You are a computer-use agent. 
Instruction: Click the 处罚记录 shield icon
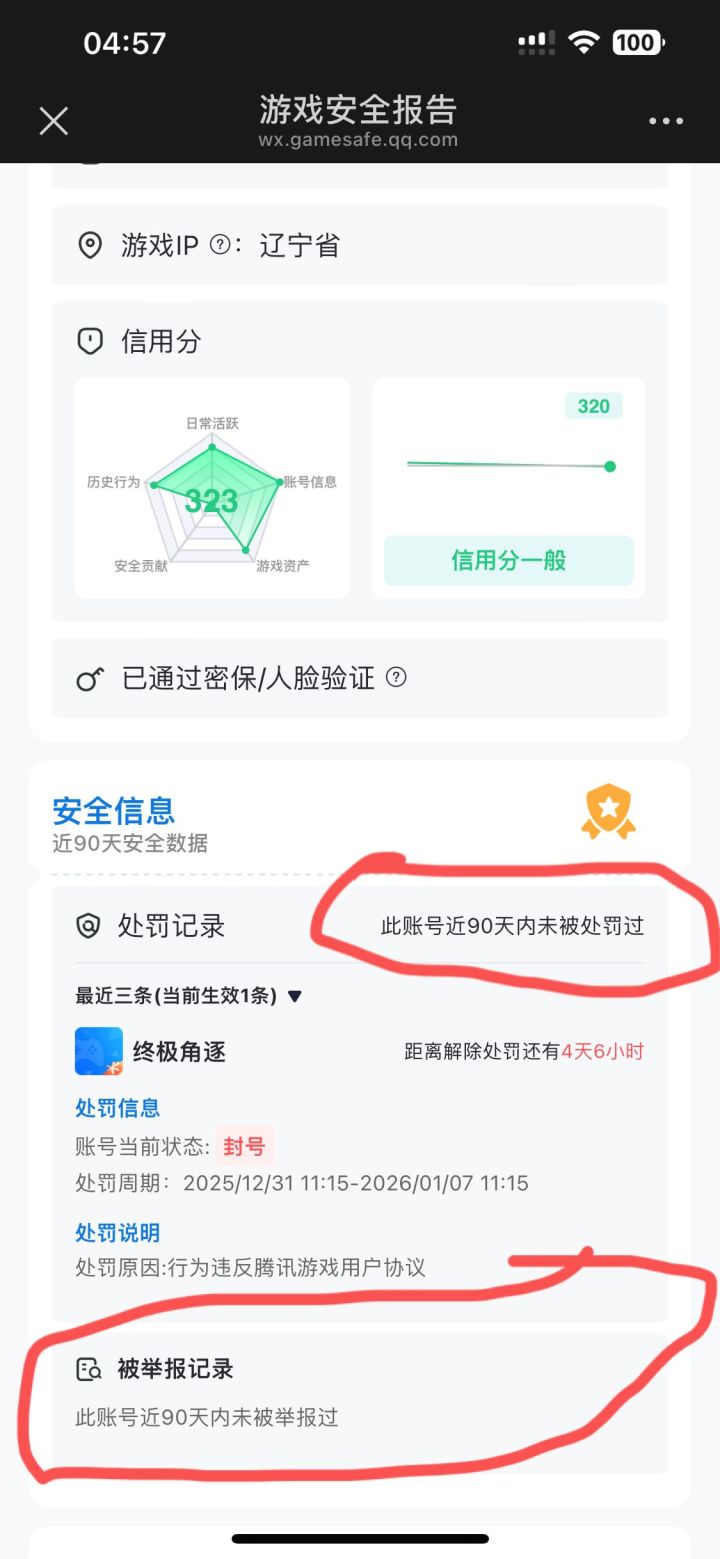[x=89, y=926]
